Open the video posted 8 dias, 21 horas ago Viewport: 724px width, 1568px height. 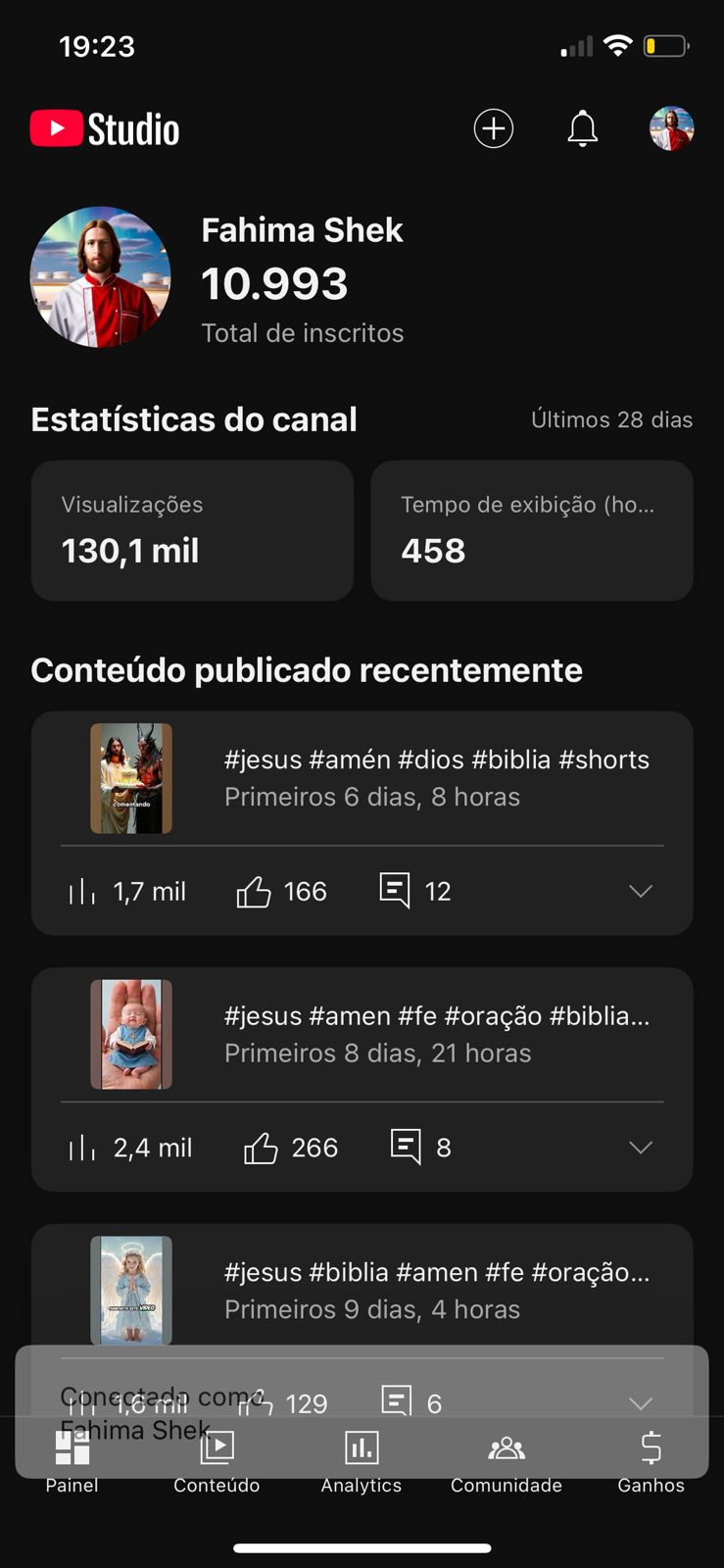click(x=436, y=1034)
